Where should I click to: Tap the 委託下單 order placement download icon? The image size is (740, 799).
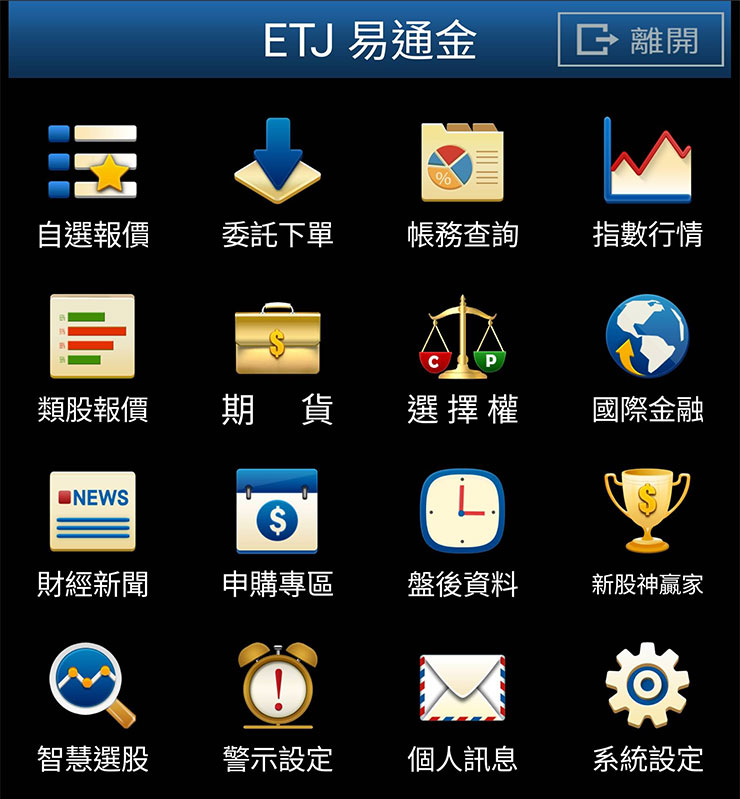(277, 160)
